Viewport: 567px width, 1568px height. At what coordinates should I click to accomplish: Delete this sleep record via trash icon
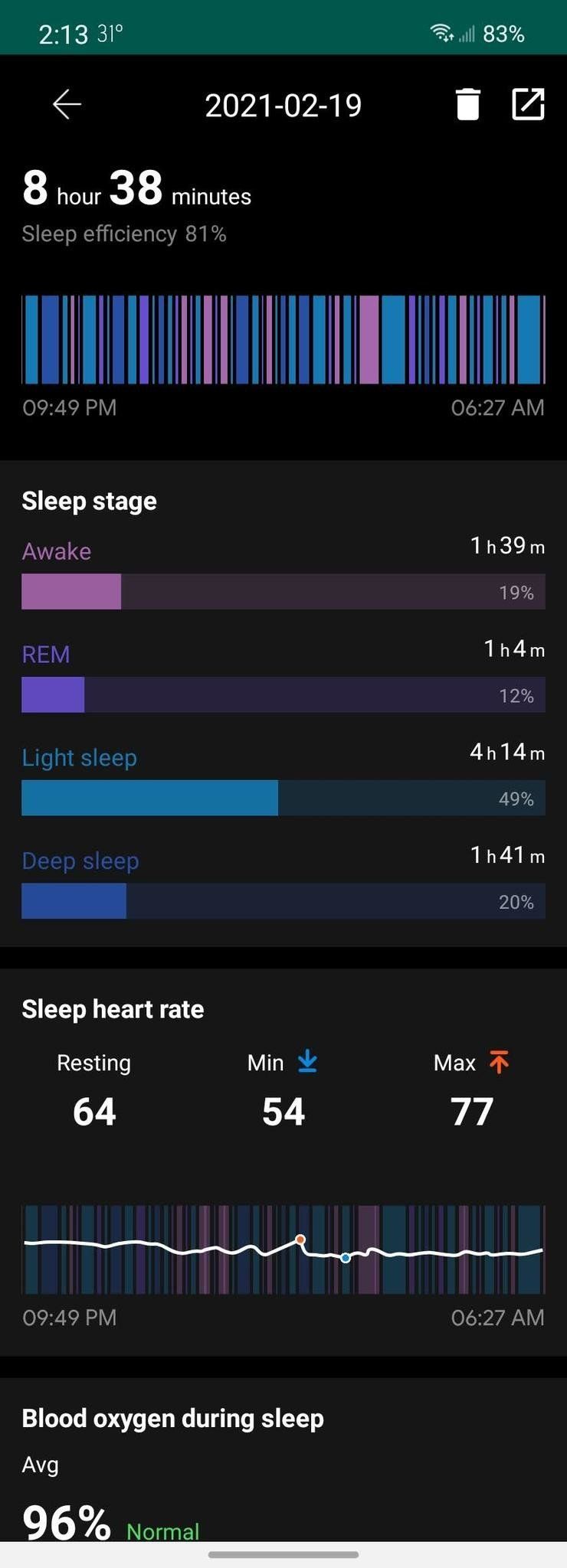pos(467,106)
